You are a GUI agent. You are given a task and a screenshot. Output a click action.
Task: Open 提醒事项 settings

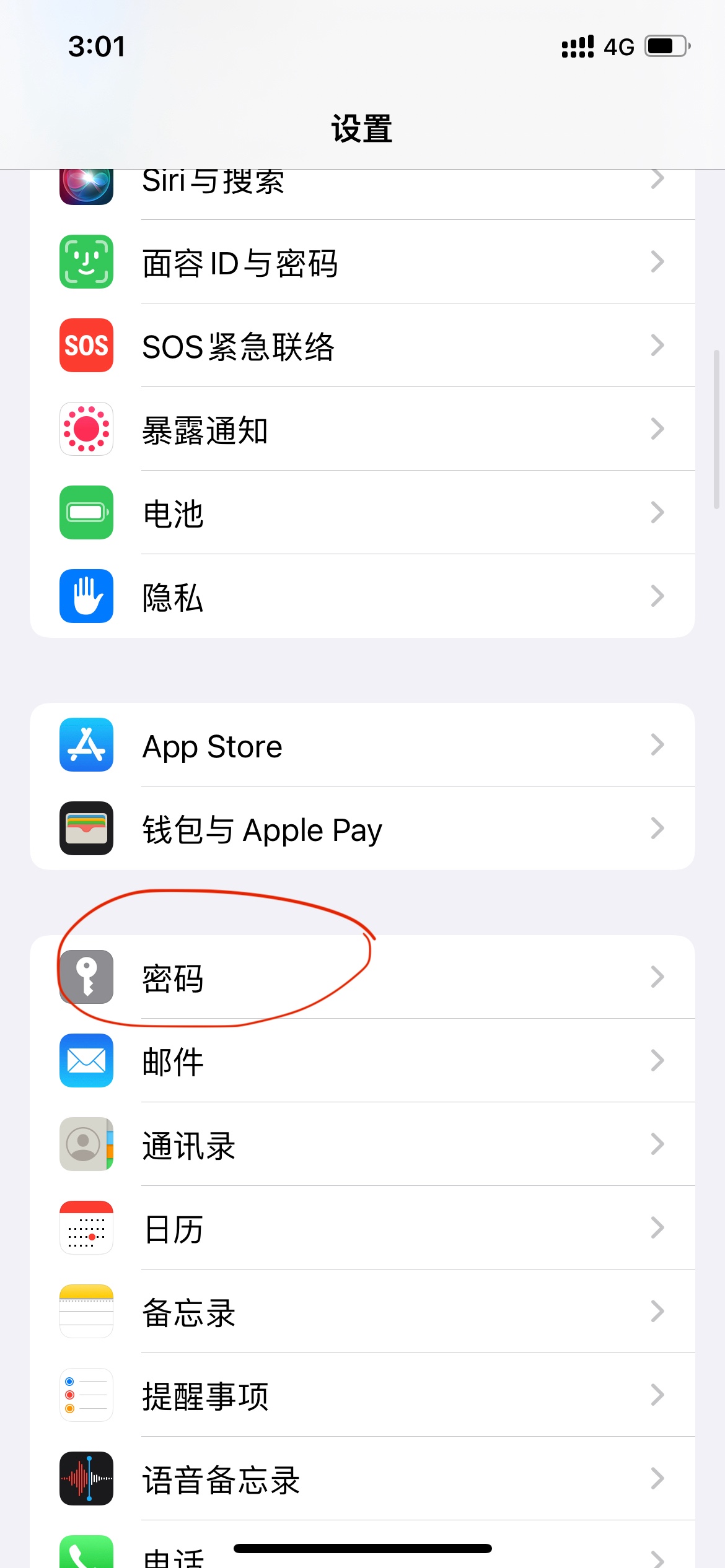tap(362, 1395)
